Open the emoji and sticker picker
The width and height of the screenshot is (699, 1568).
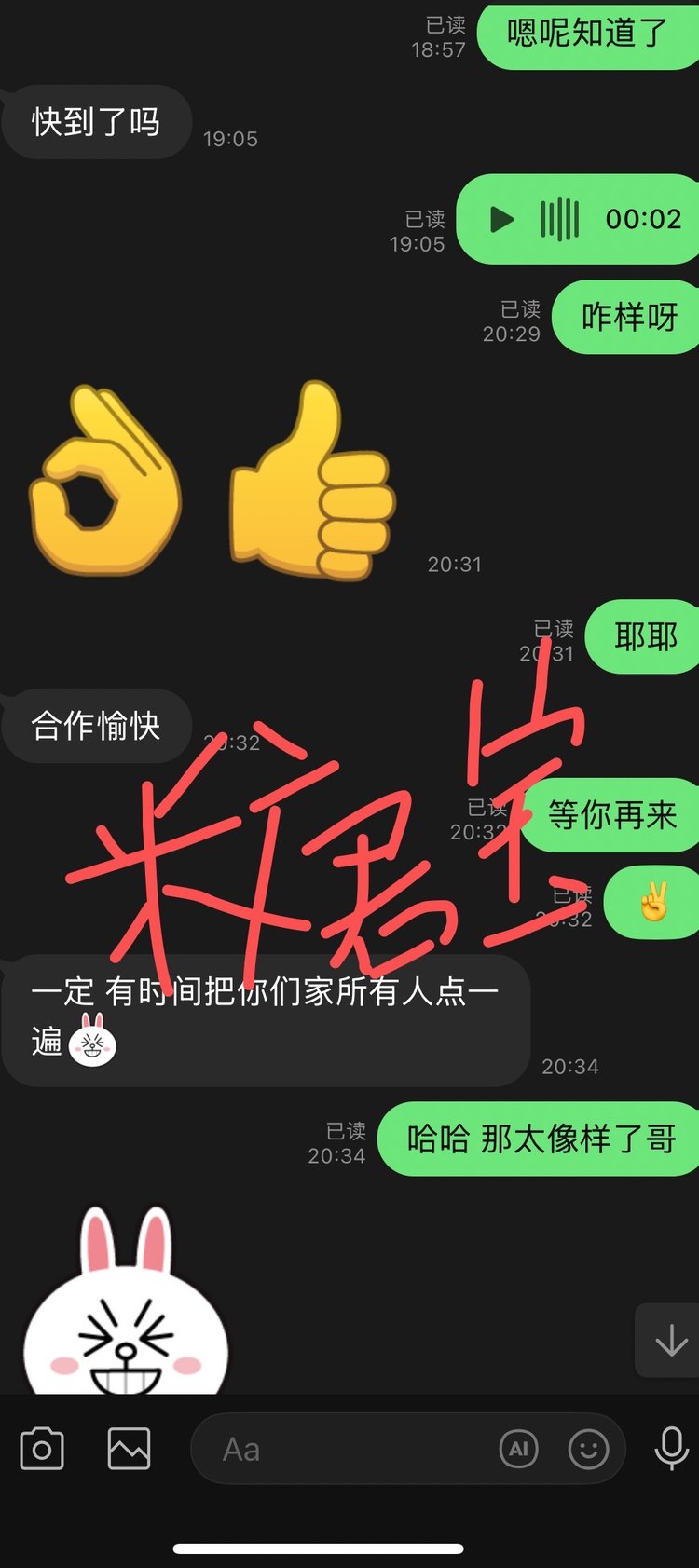tap(589, 1449)
